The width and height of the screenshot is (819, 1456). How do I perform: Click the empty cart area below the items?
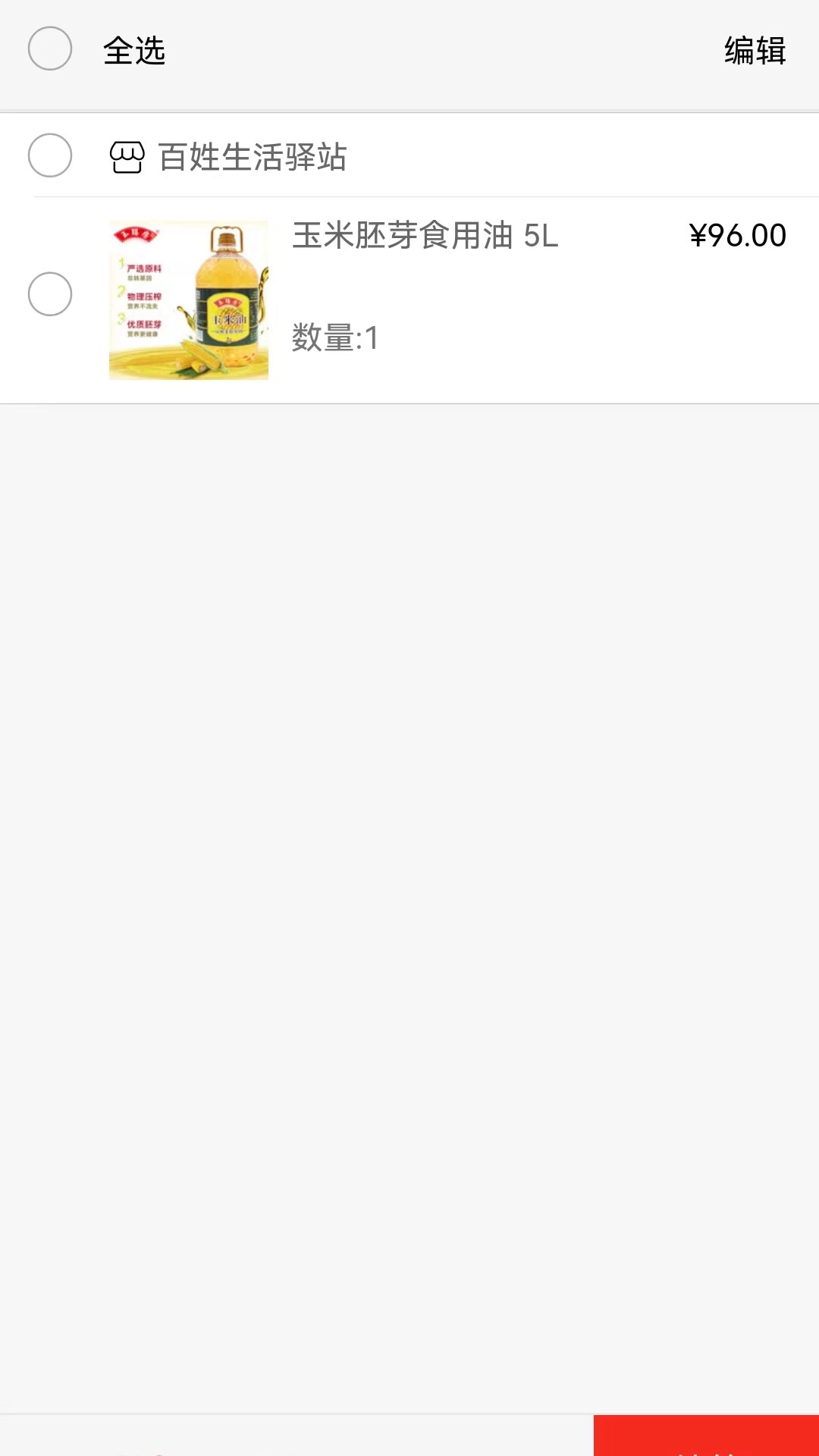coord(409,834)
